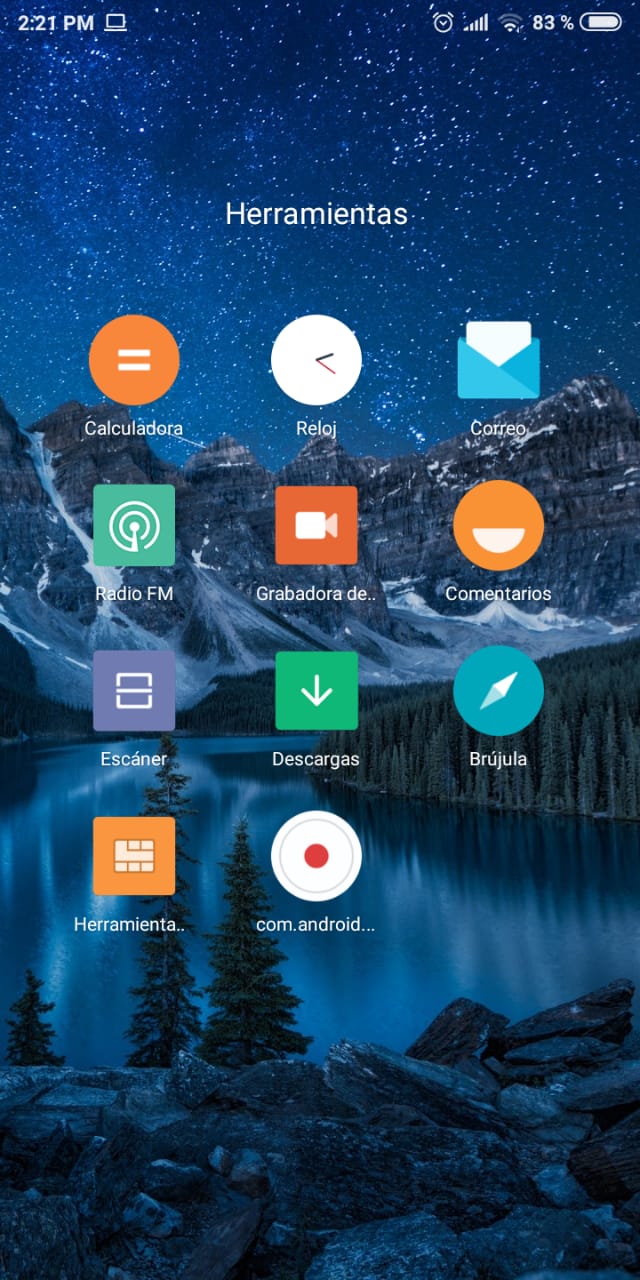Open the Descargas app
The image size is (640, 1280).
[316, 691]
